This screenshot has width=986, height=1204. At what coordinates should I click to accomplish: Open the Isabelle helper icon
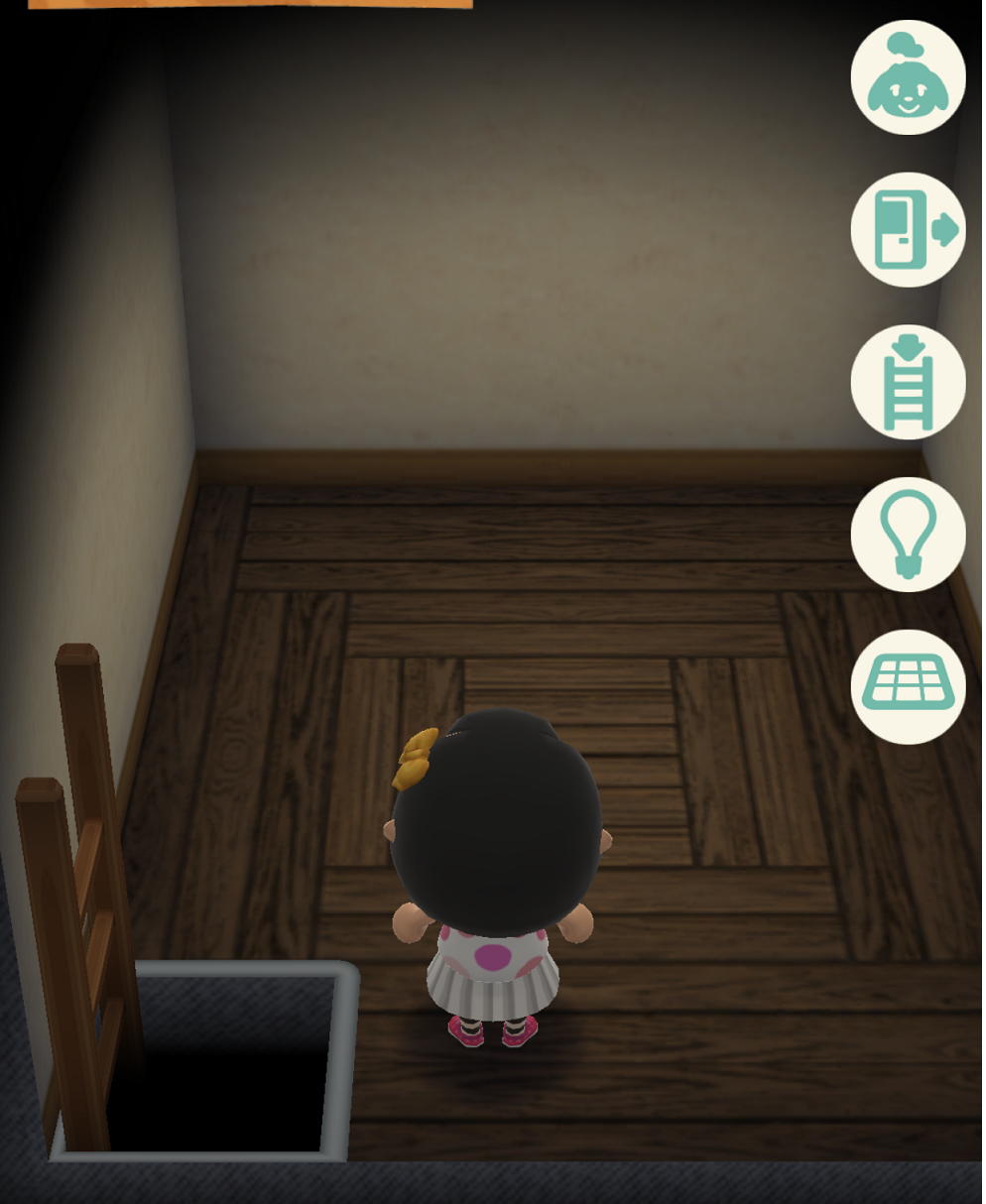tap(907, 77)
